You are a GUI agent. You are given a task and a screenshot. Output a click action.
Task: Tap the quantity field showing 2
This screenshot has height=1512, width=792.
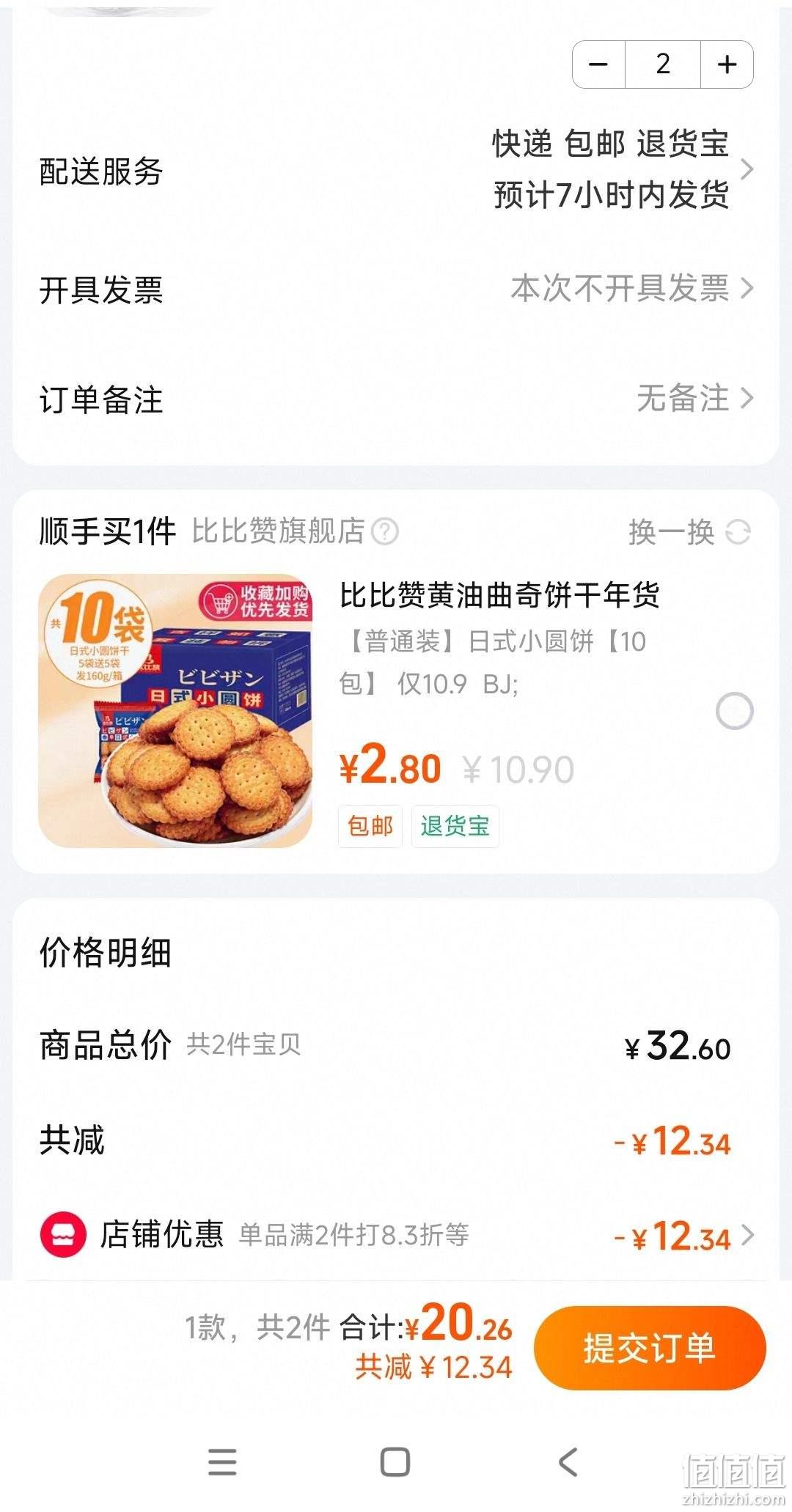(663, 64)
